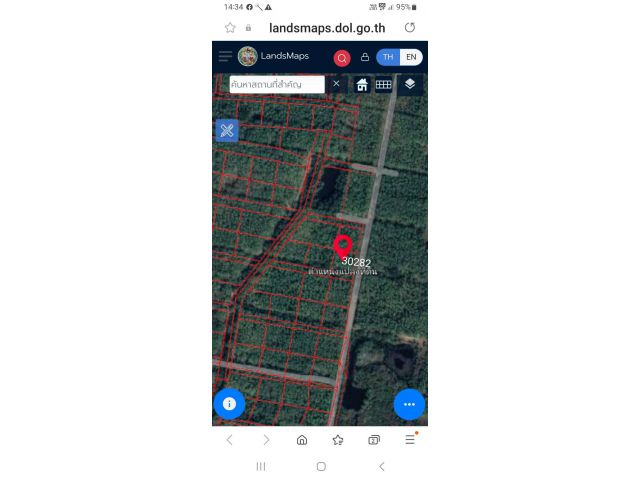Clear the search field with X
The height and width of the screenshot is (480, 640).
tap(336, 84)
